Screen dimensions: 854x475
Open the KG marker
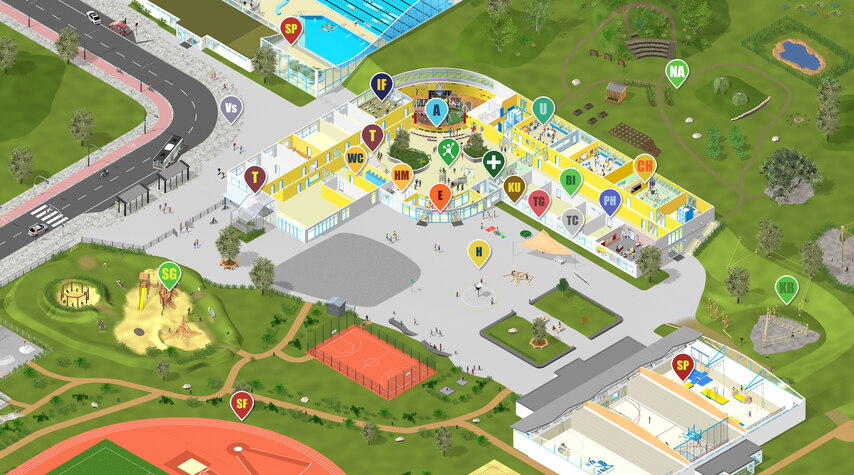(787, 288)
